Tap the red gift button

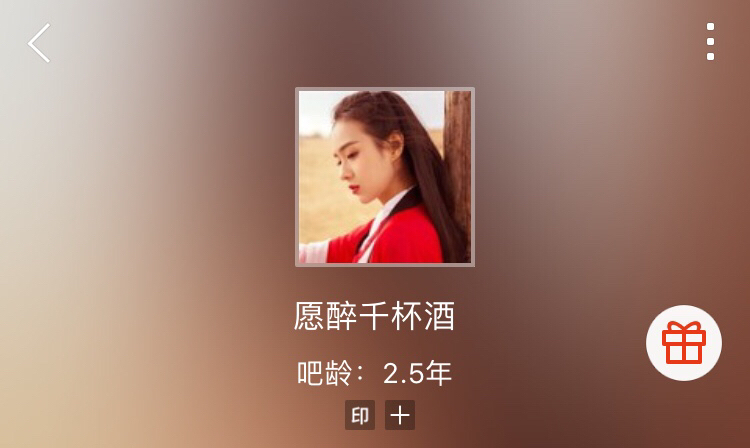click(684, 343)
